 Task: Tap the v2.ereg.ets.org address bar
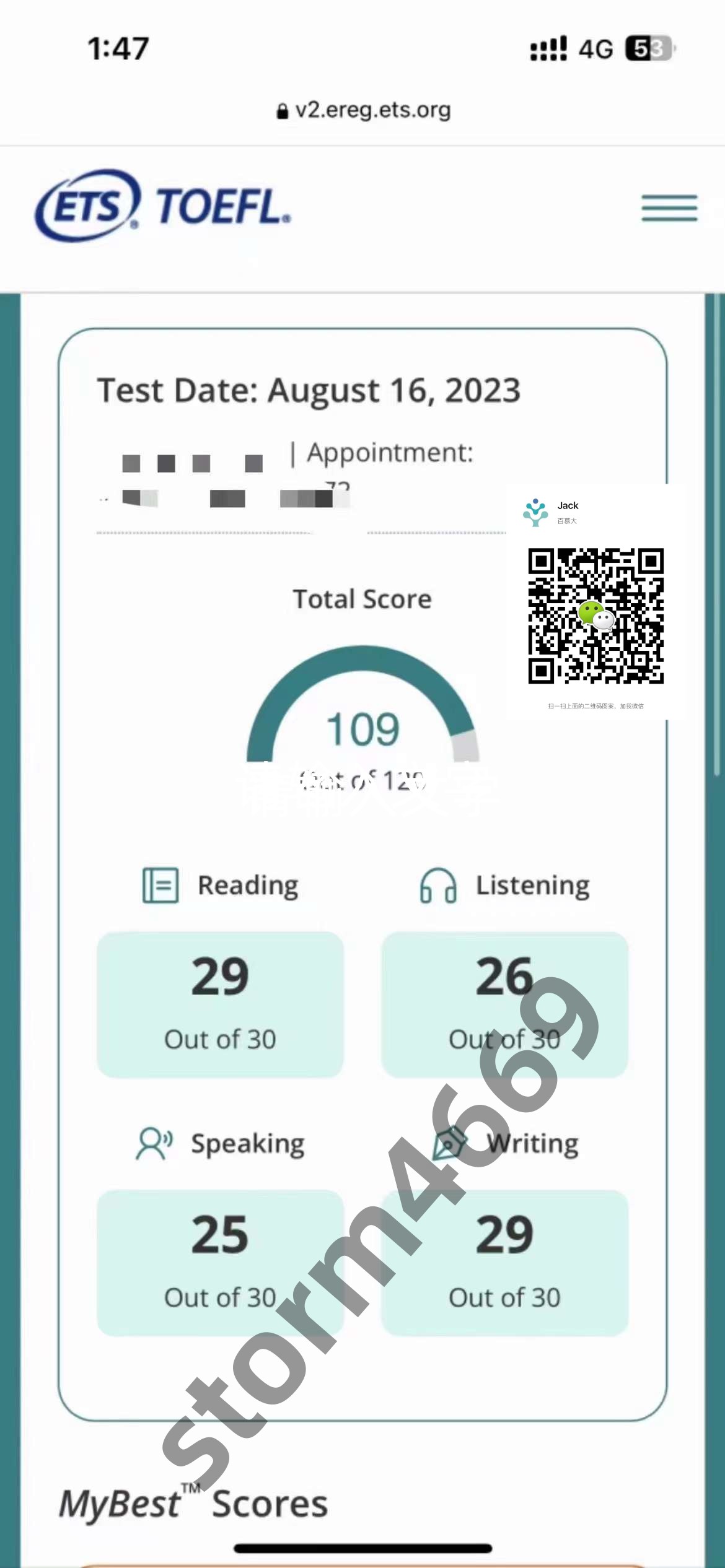[363, 110]
